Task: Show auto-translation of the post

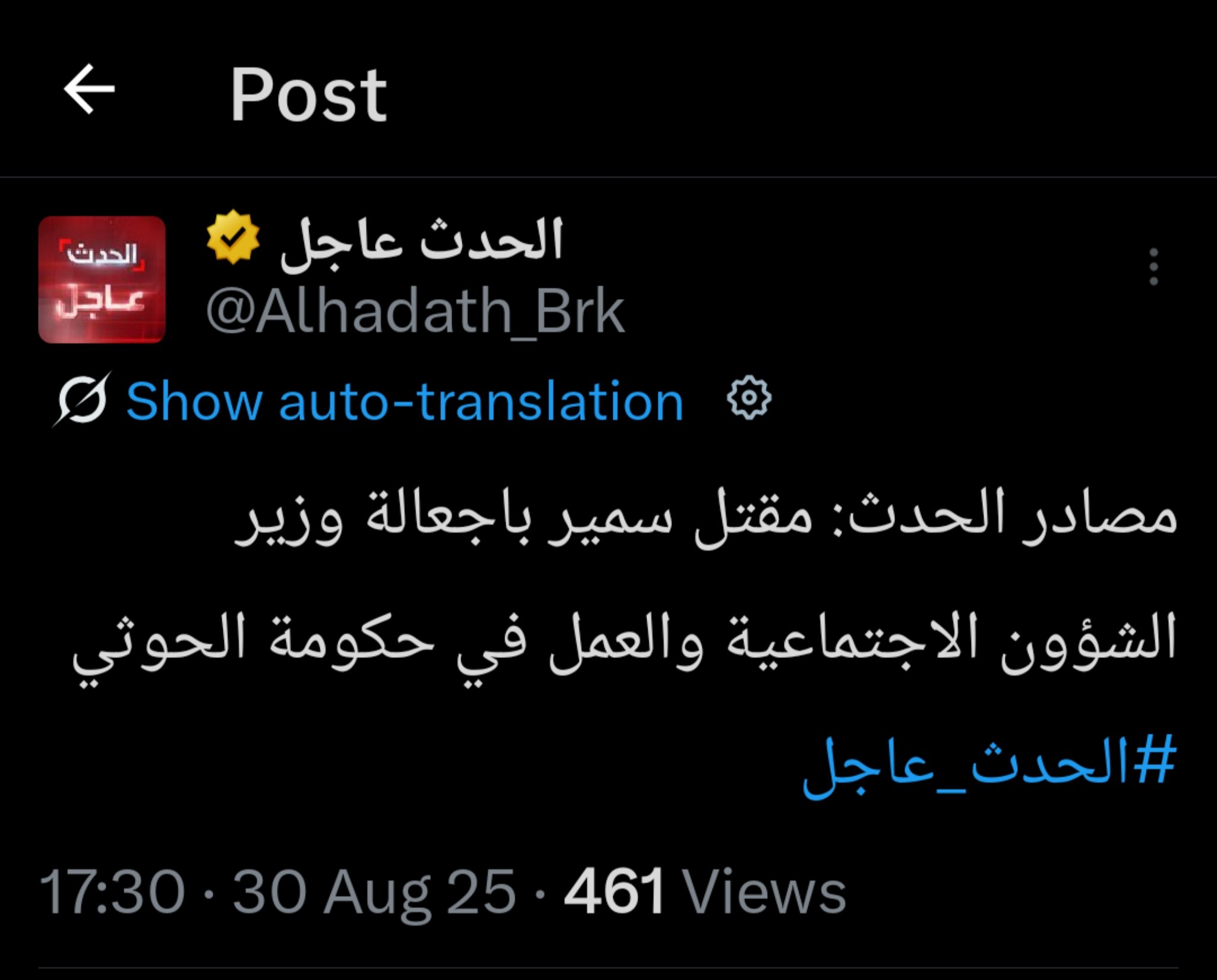Action: 404,402
